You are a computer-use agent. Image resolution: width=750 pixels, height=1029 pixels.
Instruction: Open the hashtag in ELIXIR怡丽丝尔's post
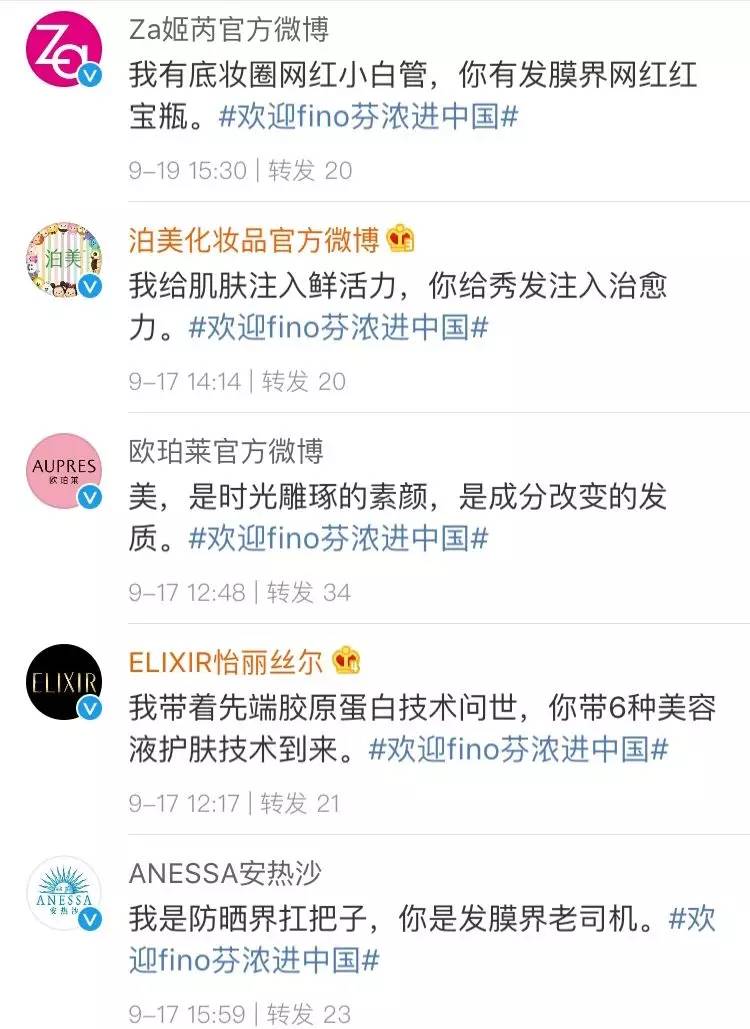point(518,749)
